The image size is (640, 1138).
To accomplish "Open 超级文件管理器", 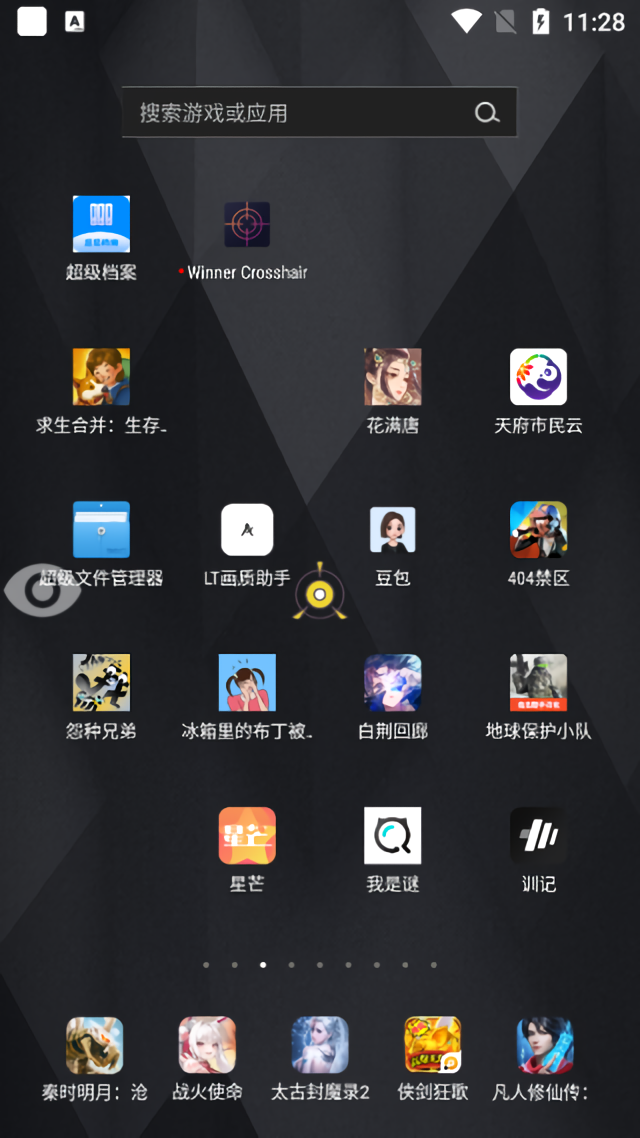I will 101,530.
